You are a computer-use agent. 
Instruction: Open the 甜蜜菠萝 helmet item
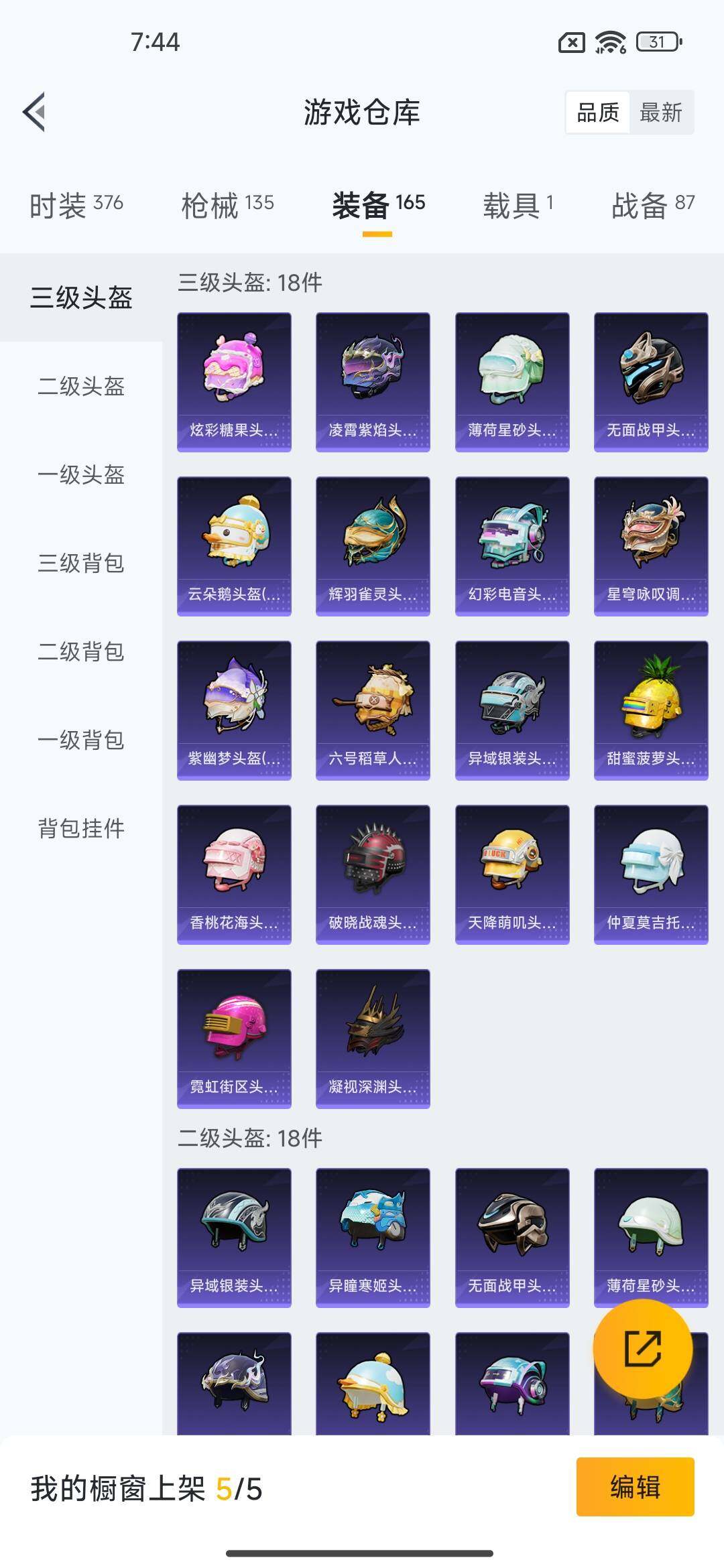click(x=651, y=710)
